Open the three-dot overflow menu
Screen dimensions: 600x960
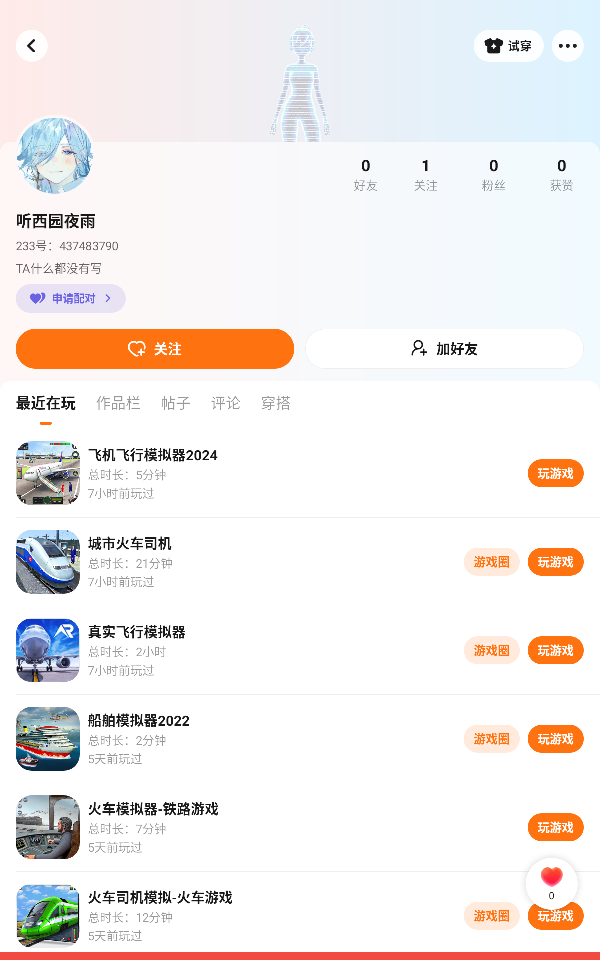pos(568,46)
